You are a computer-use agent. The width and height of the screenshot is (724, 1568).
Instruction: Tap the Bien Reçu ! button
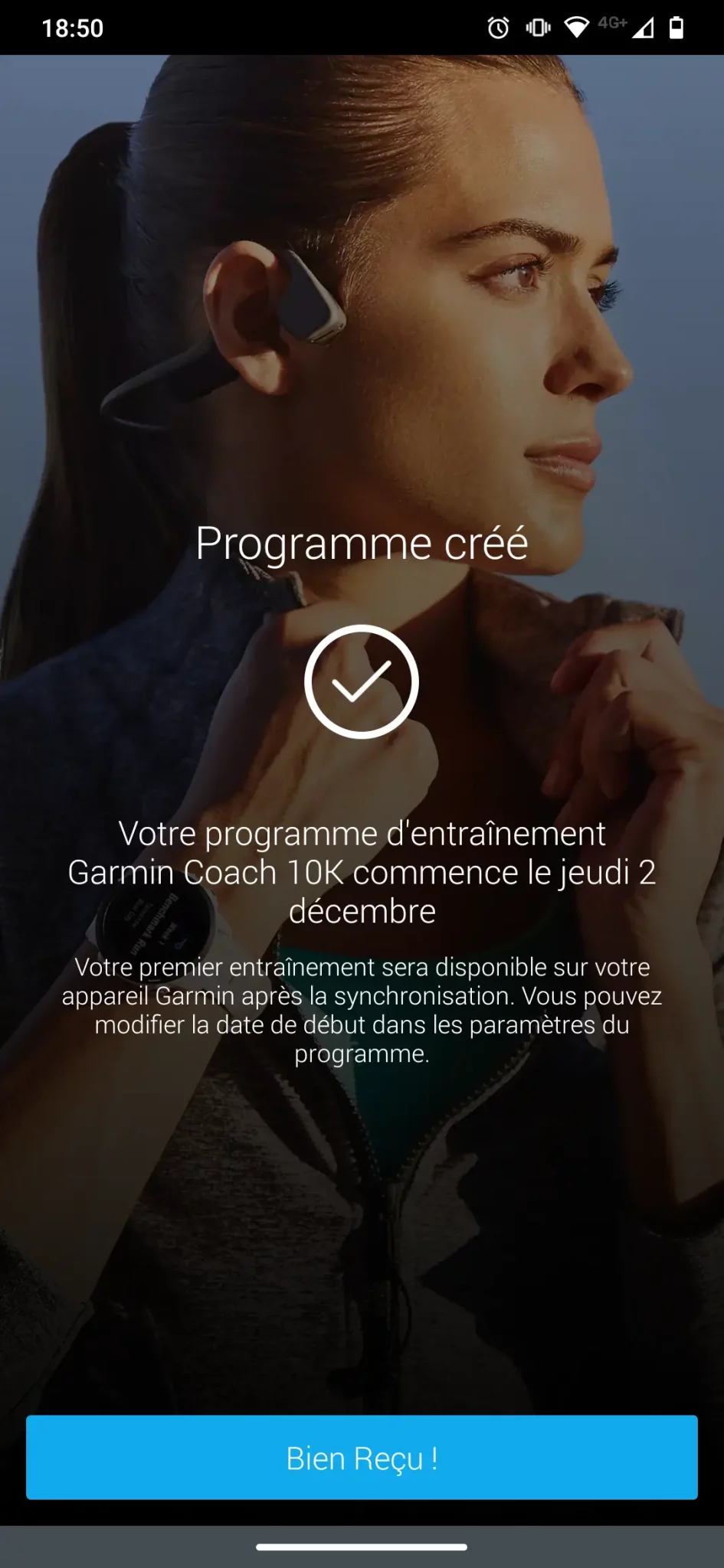point(362,1457)
